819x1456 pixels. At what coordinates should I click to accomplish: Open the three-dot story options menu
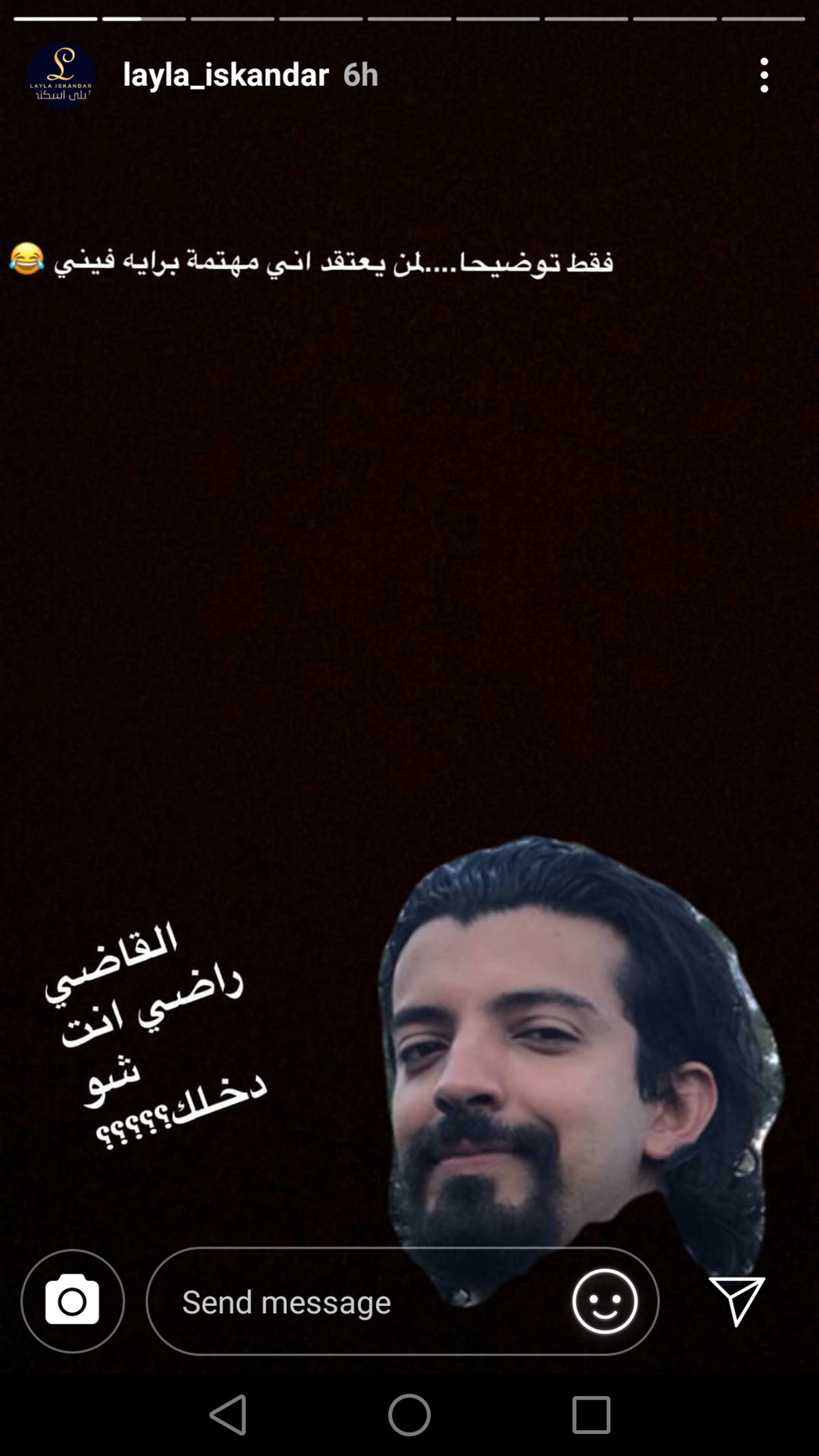pos(764,75)
